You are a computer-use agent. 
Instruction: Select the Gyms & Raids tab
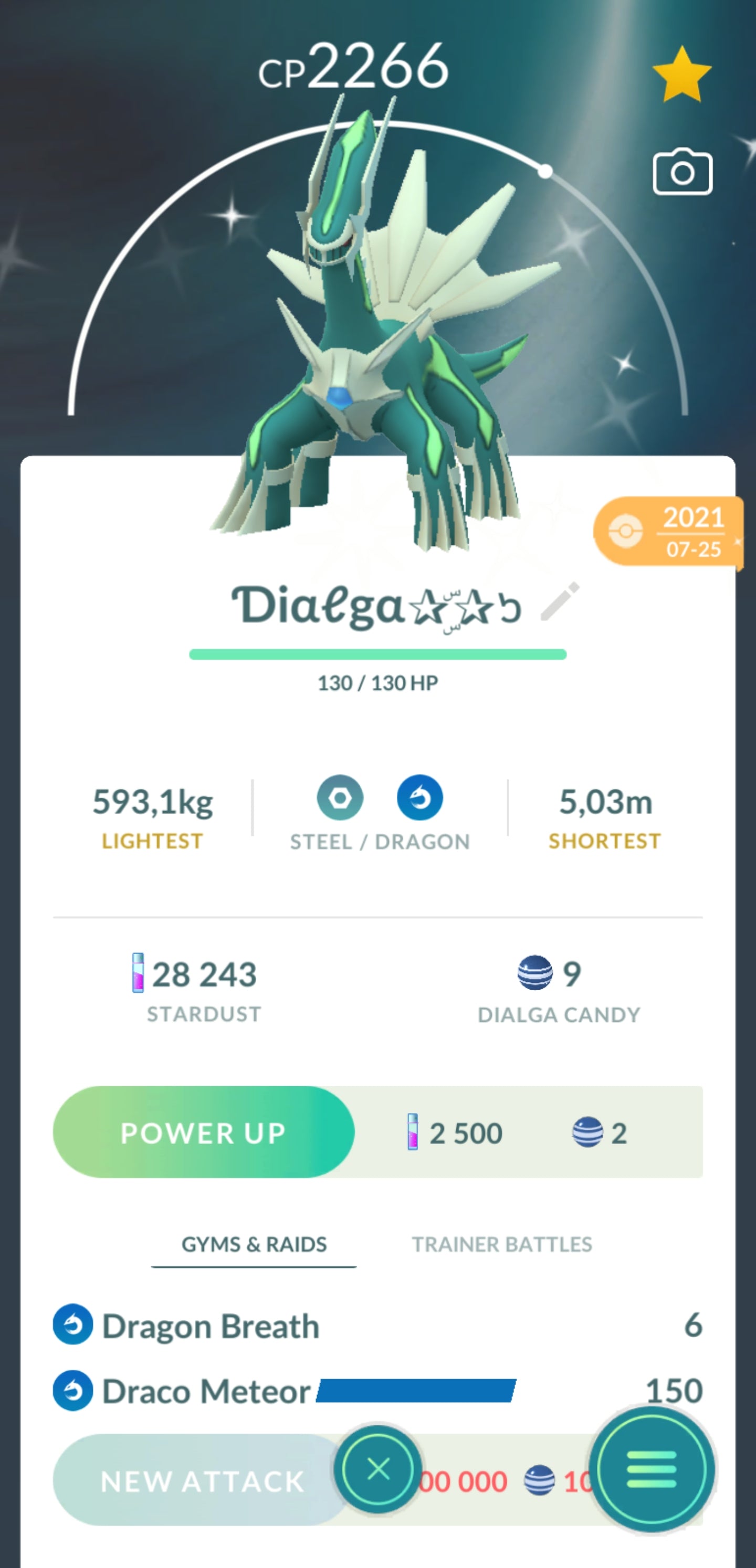click(x=254, y=1244)
